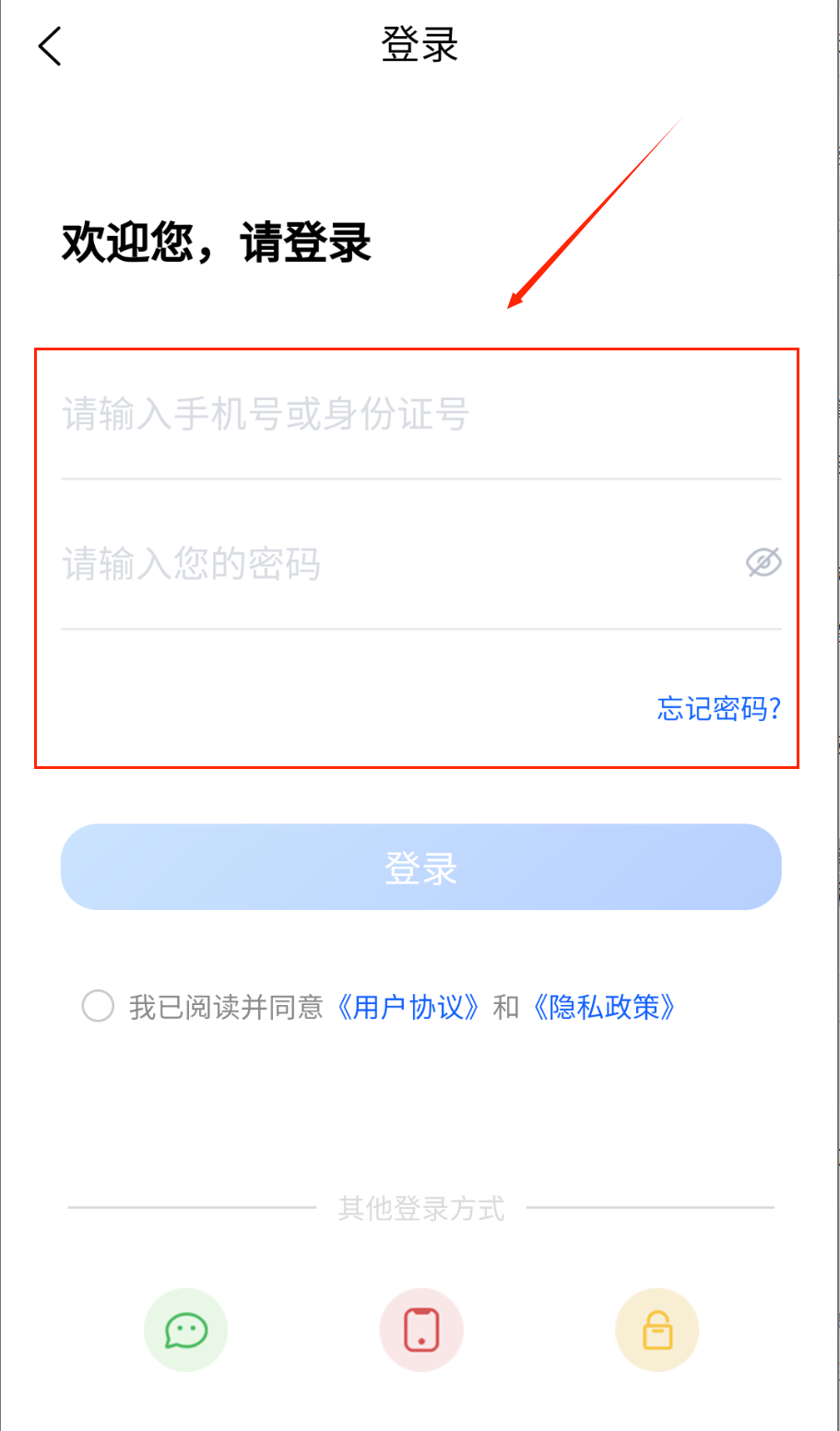840x1431 pixels.
Task: Choose the red phone login icon
Action: (421, 1330)
